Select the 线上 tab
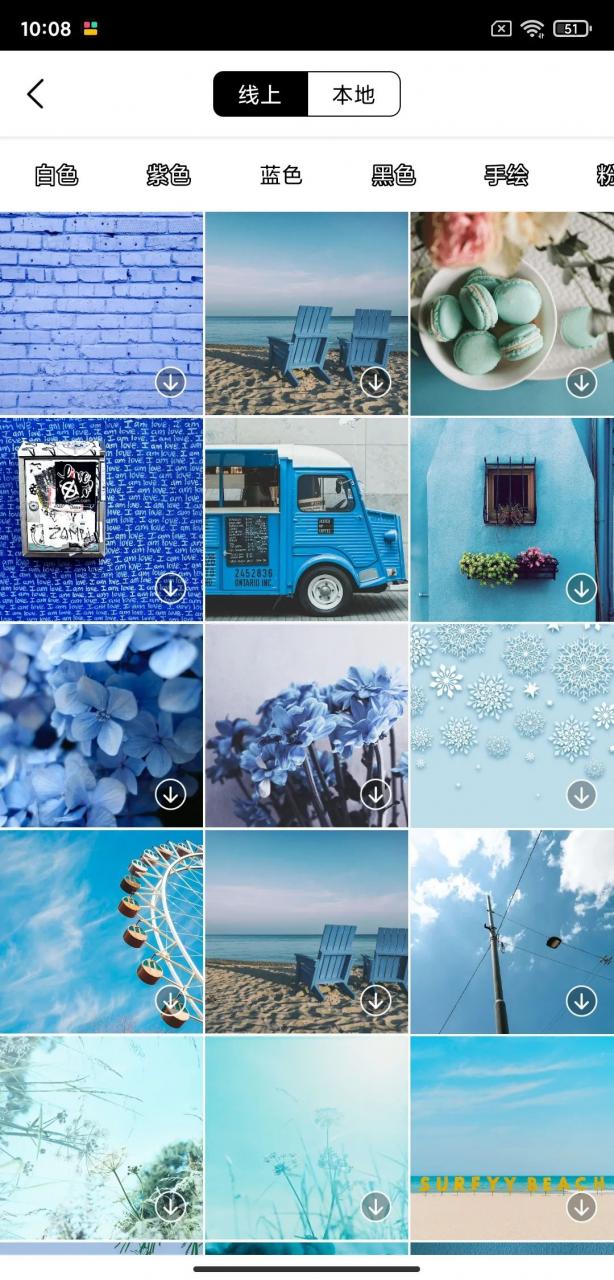 click(260, 94)
